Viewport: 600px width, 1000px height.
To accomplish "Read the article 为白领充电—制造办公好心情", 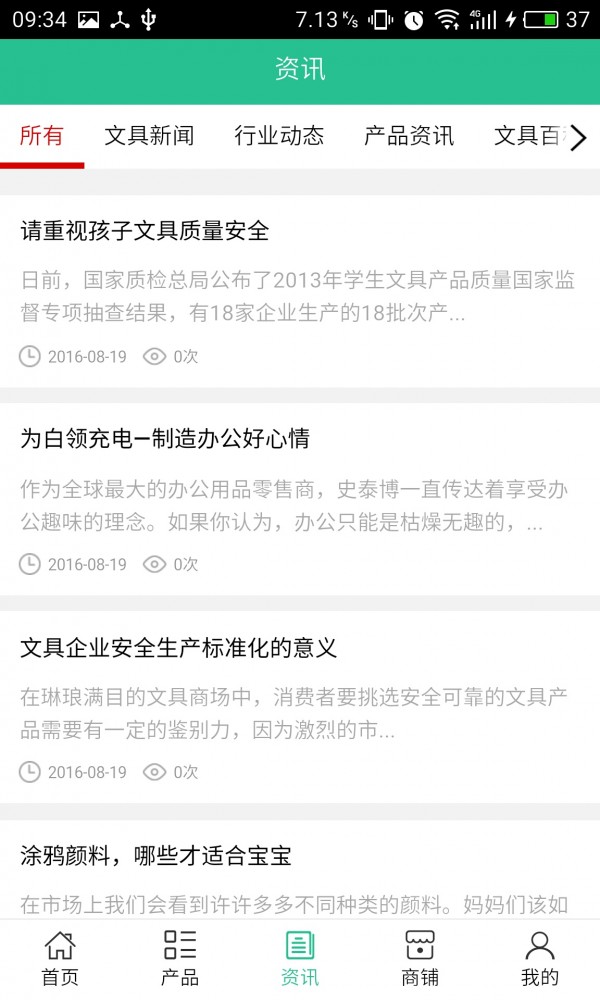I will coord(165,438).
